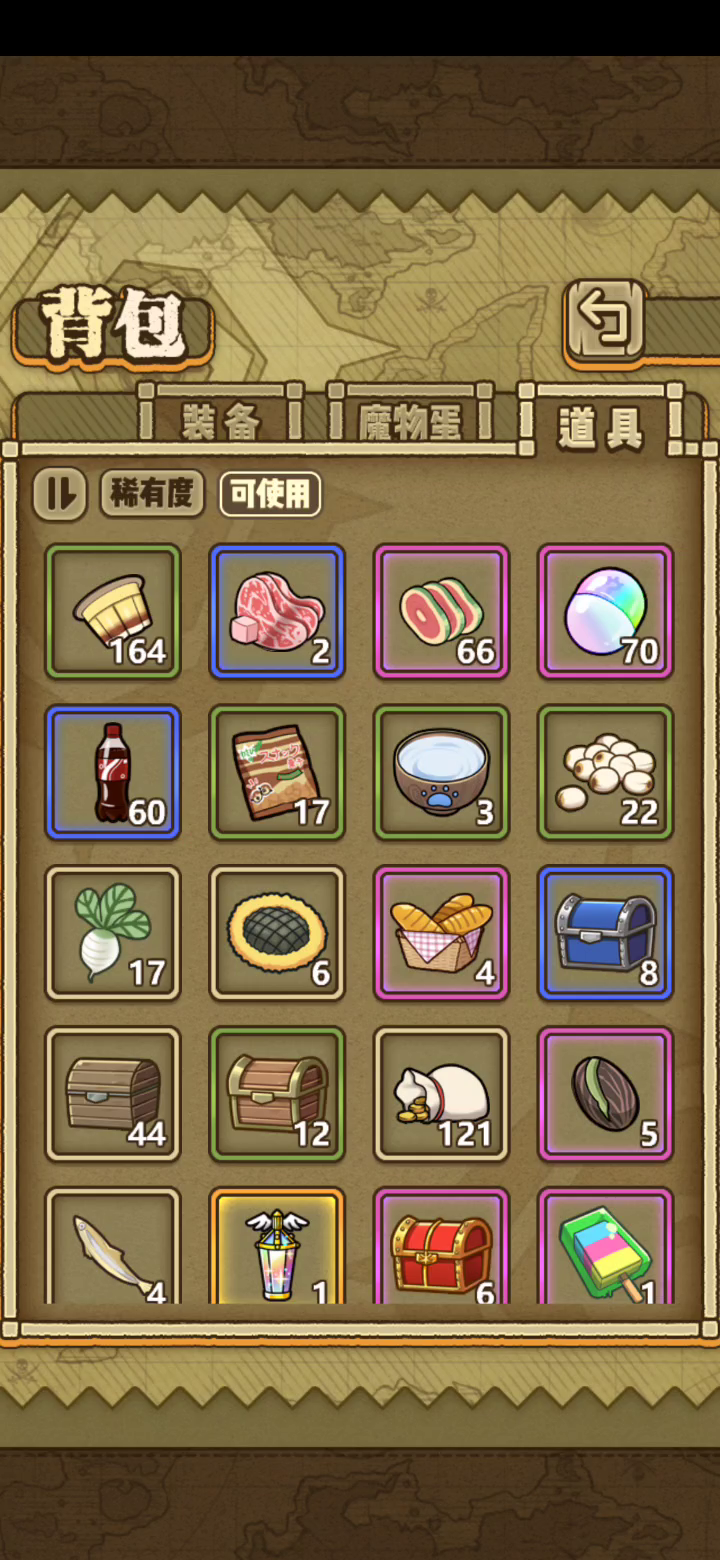Tap the coin sack item with 121
Screen dimensions: 720x1560
pos(441,1094)
